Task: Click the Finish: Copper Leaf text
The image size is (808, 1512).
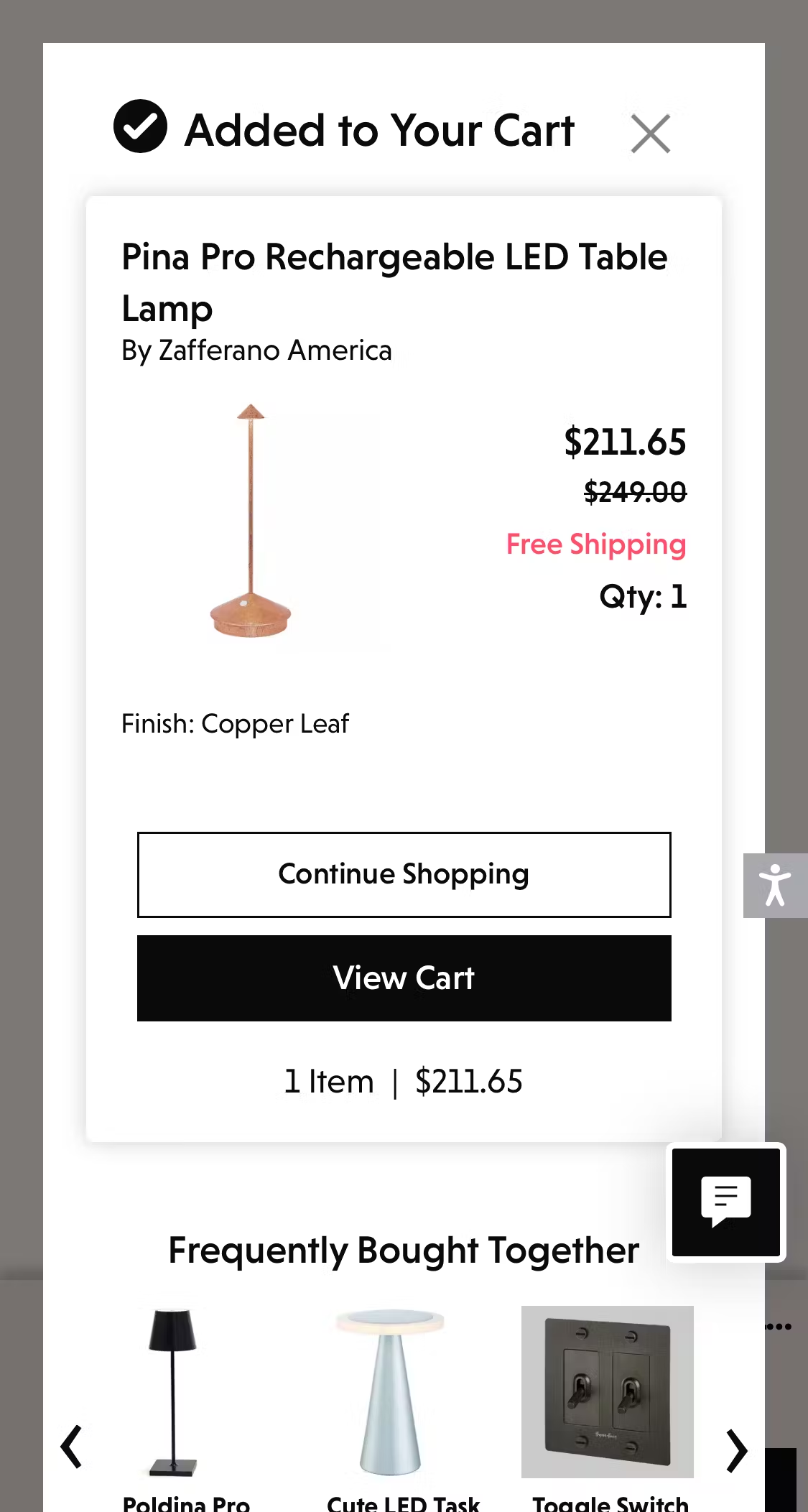Action: [235, 724]
